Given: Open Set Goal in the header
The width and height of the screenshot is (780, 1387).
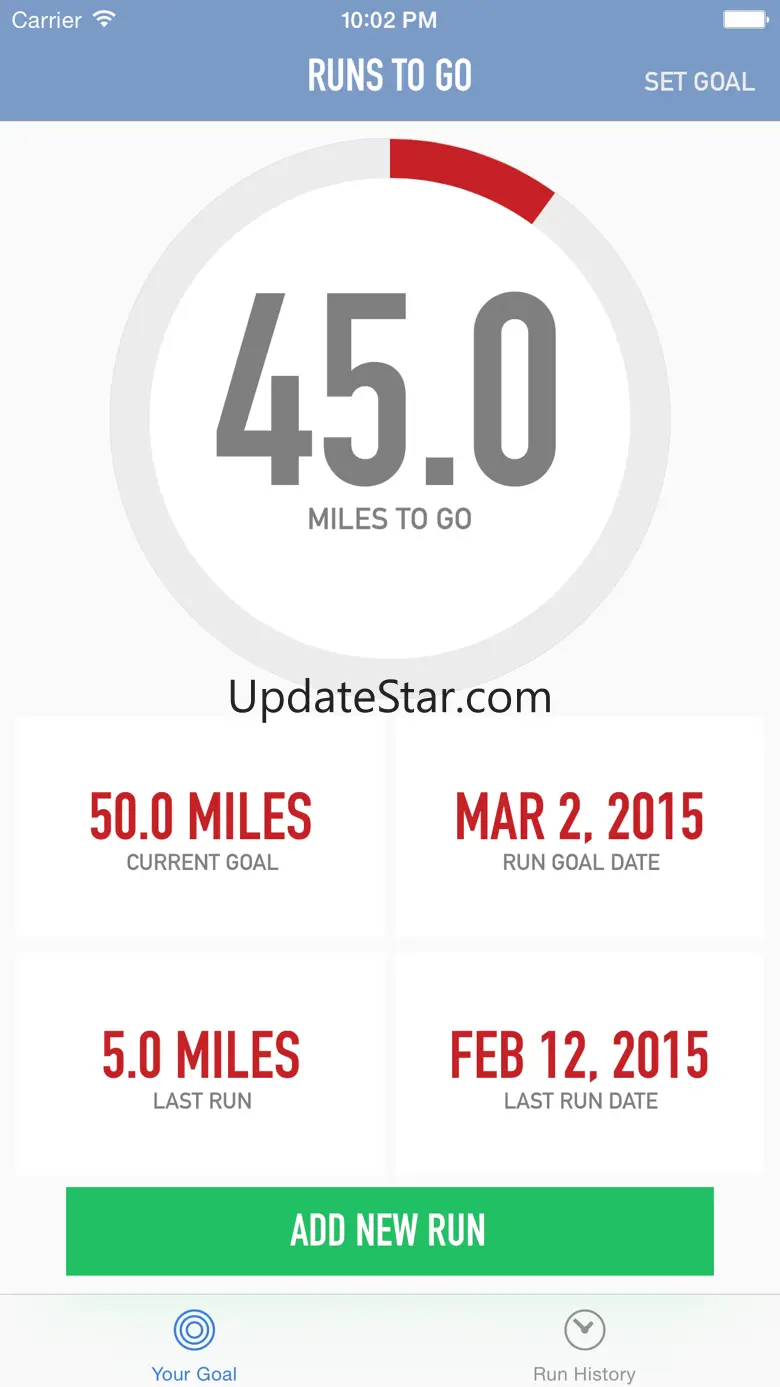Looking at the screenshot, I should pos(699,81).
